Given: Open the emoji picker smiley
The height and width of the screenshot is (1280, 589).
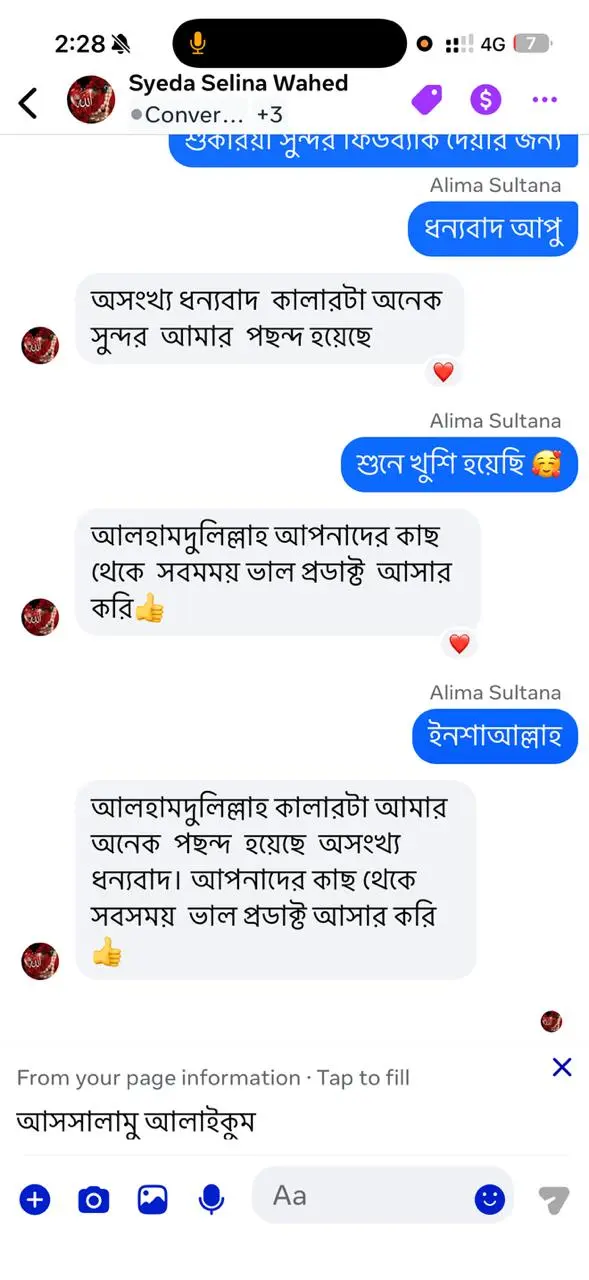Looking at the screenshot, I should 489,1198.
